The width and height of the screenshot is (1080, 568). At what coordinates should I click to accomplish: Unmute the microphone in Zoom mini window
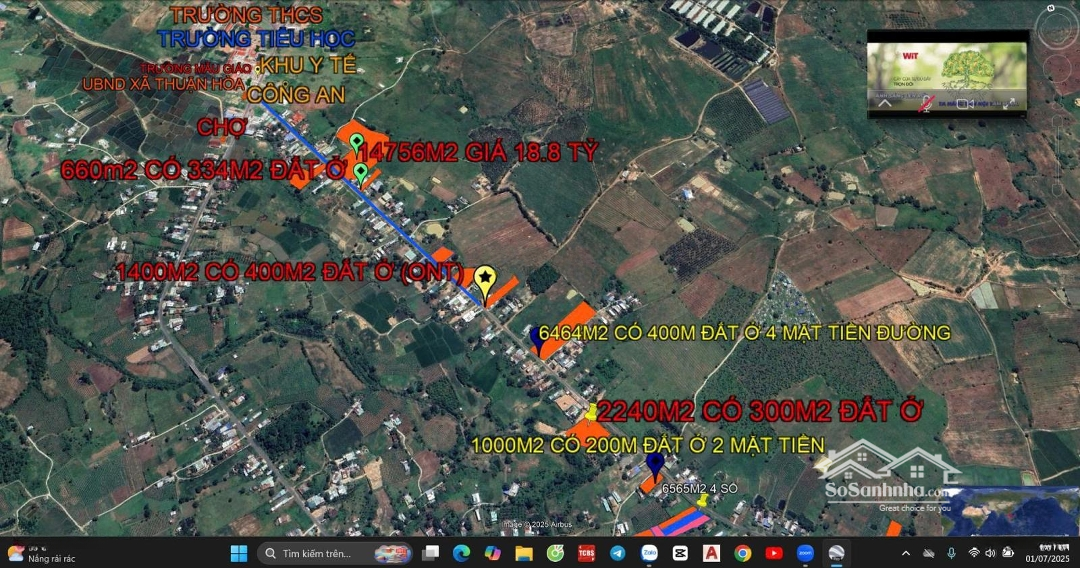[926, 104]
